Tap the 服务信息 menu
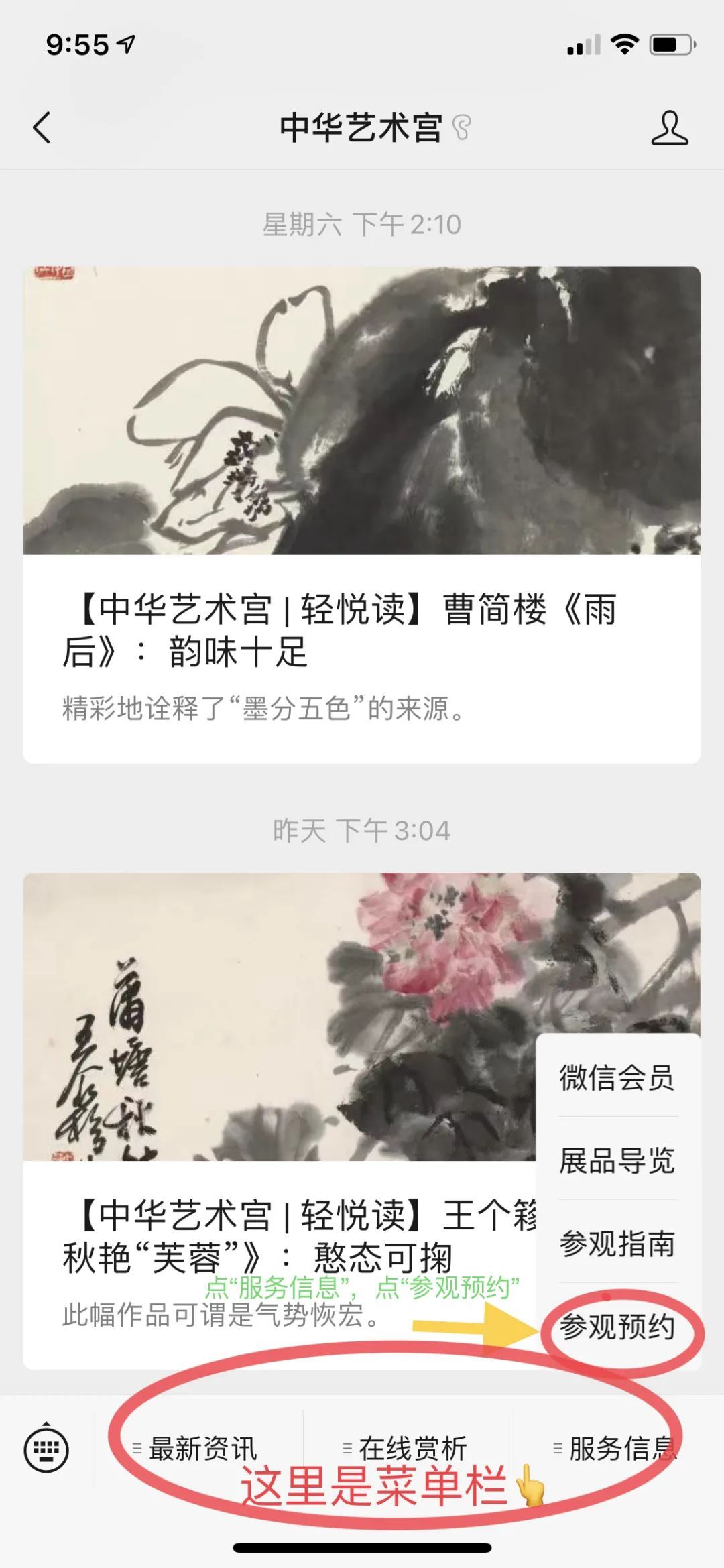This screenshot has width=724, height=1568. pyautogui.click(x=617, y=1449)
